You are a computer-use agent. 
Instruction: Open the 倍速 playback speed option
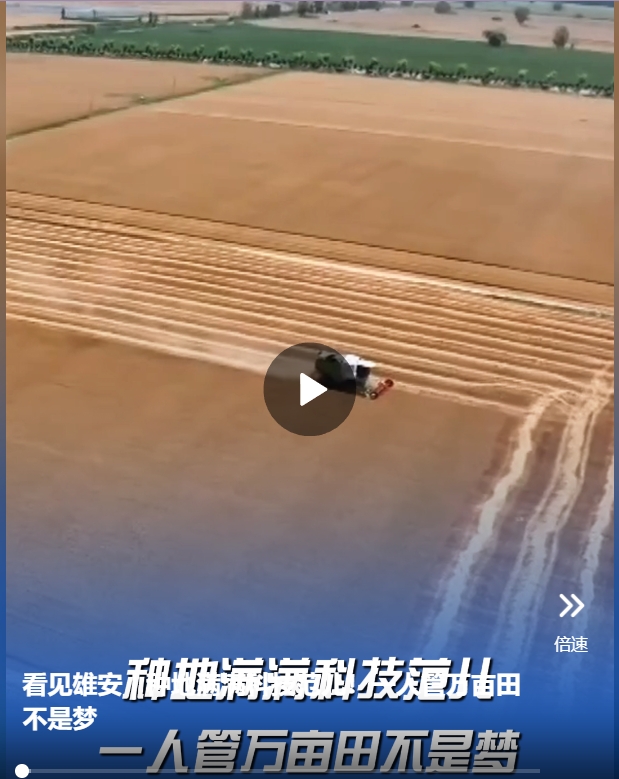[x=571, y=621]
